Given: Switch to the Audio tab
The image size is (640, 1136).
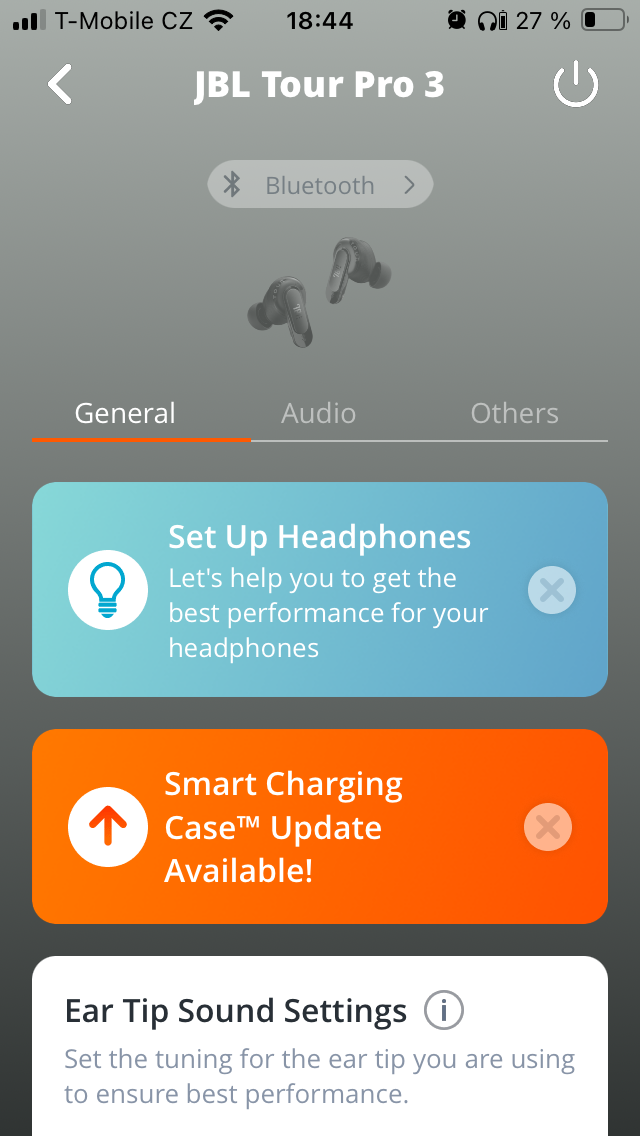Looking at the screenshot, I should [319, 413].
